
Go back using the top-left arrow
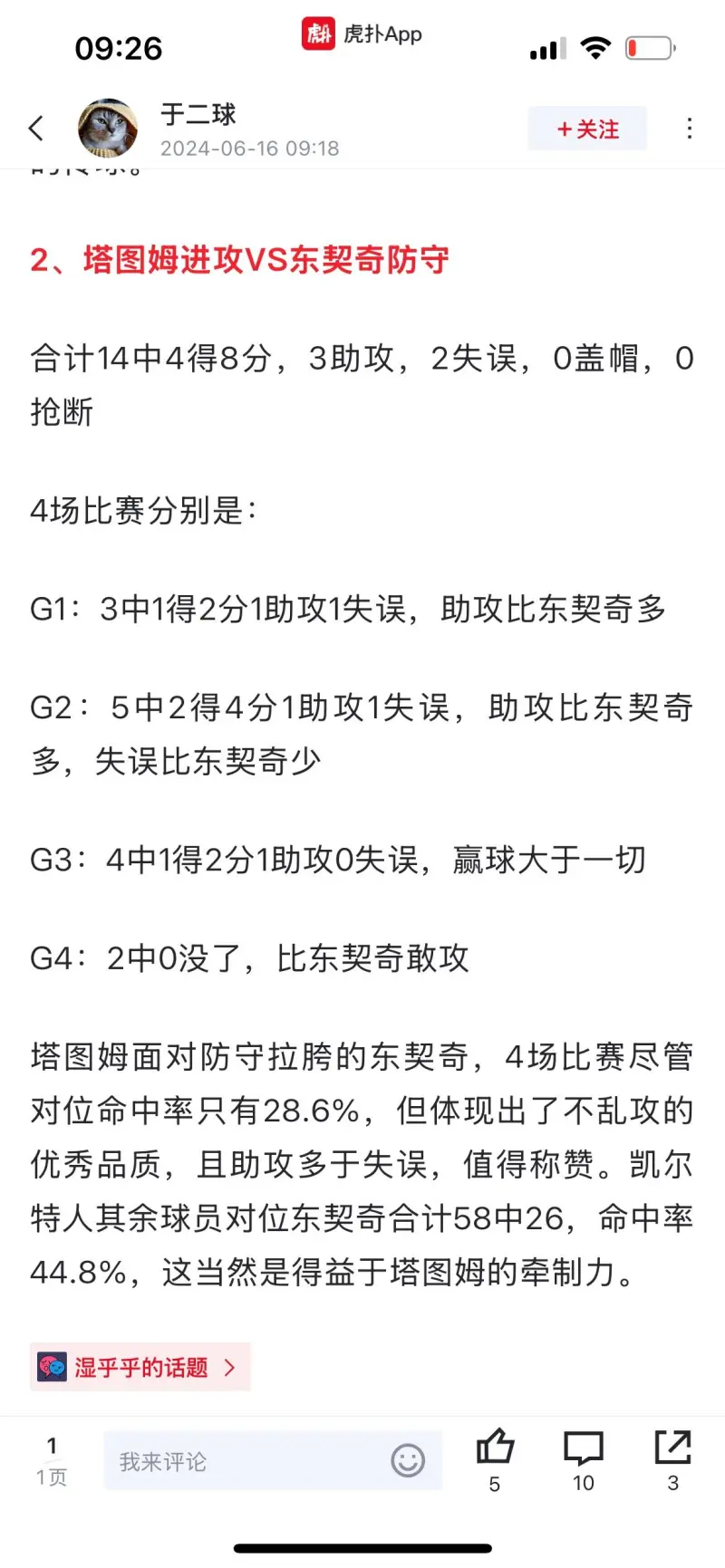pos(36,128)
